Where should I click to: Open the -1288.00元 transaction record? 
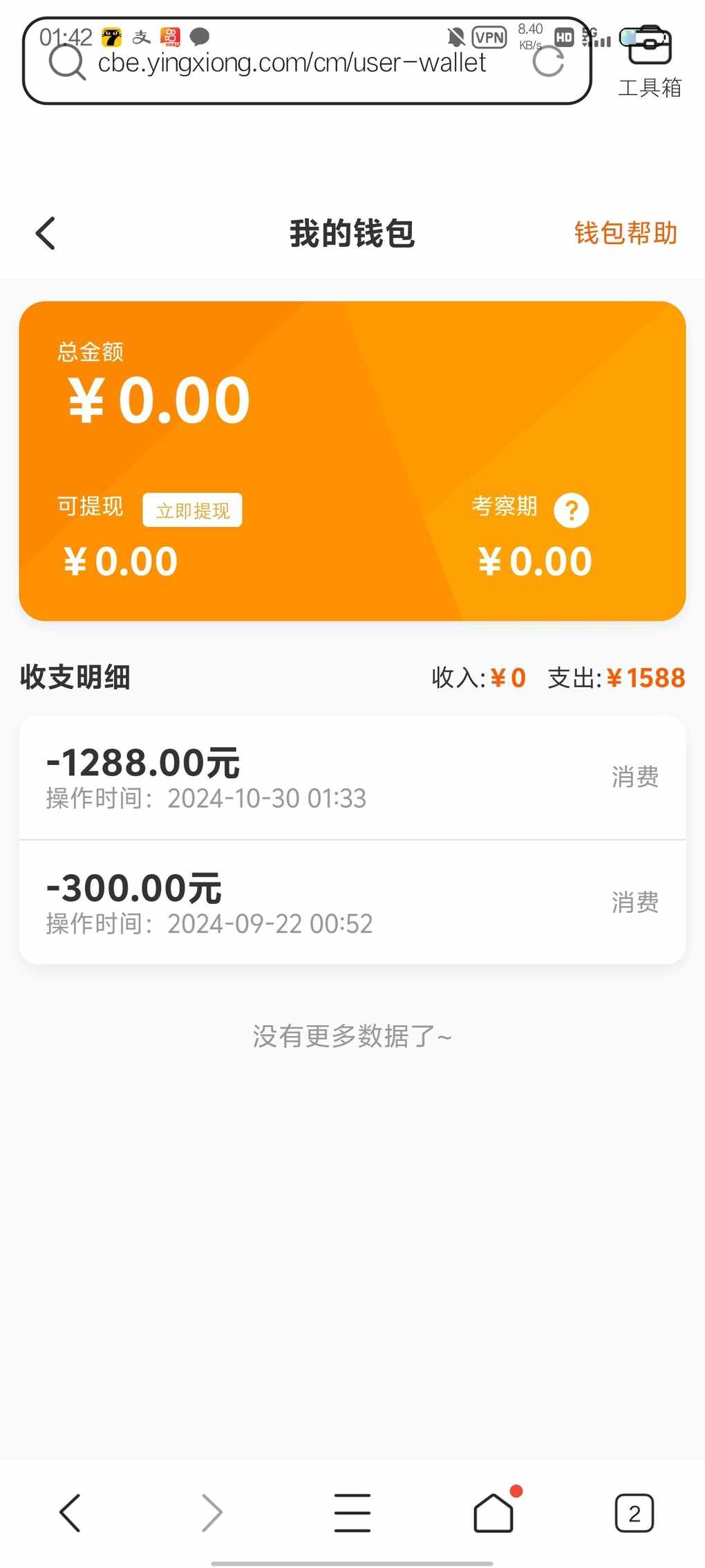coord(352,777)
